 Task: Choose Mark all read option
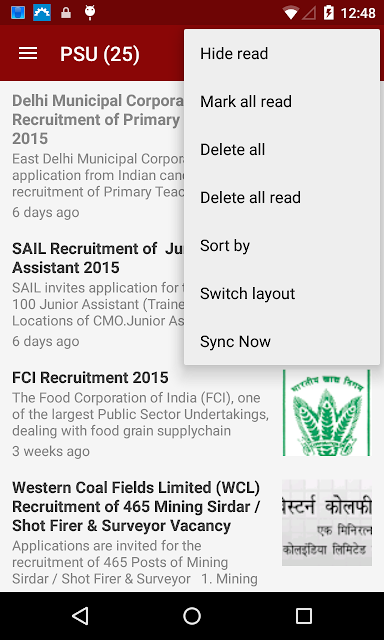click(282, 102)
